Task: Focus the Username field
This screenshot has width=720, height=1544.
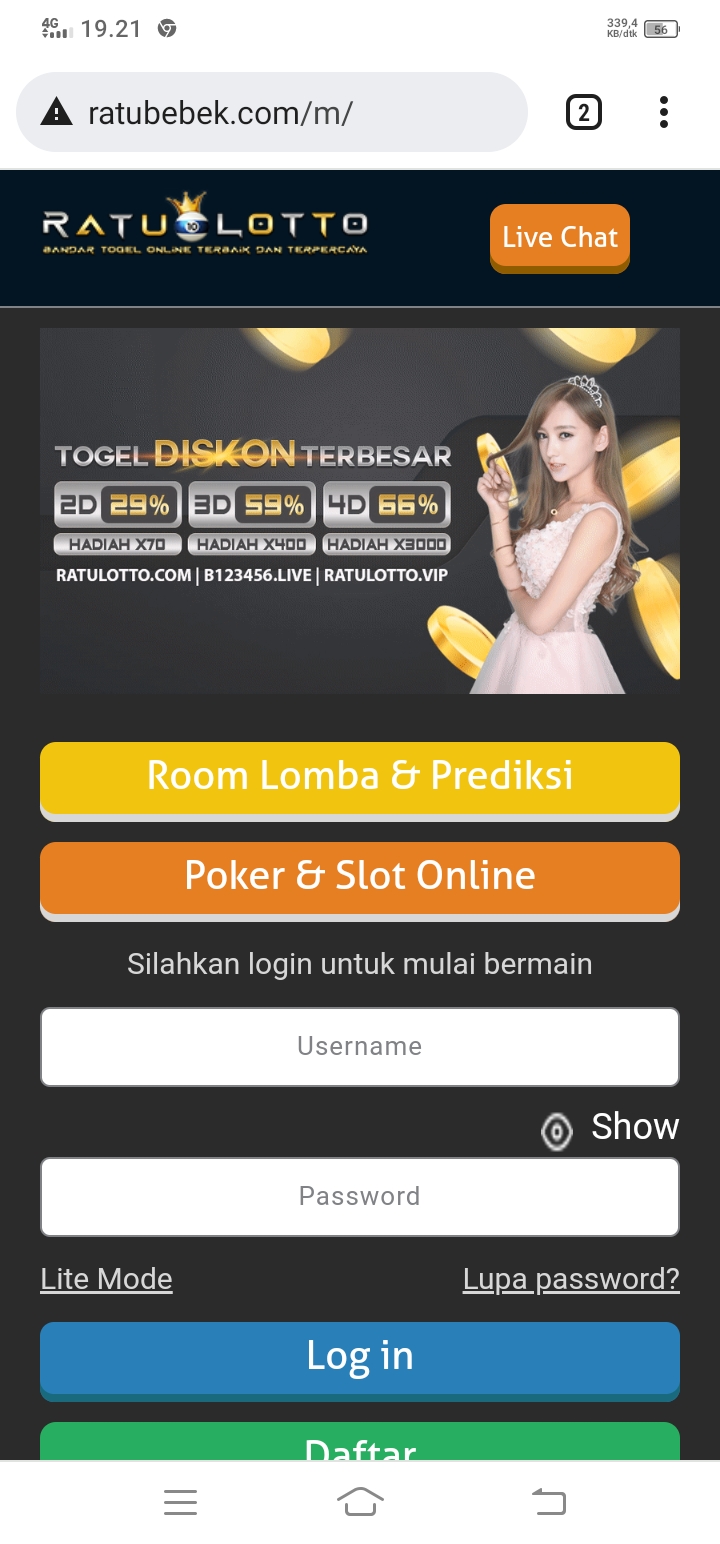Action: click(x=360, y=1046)
